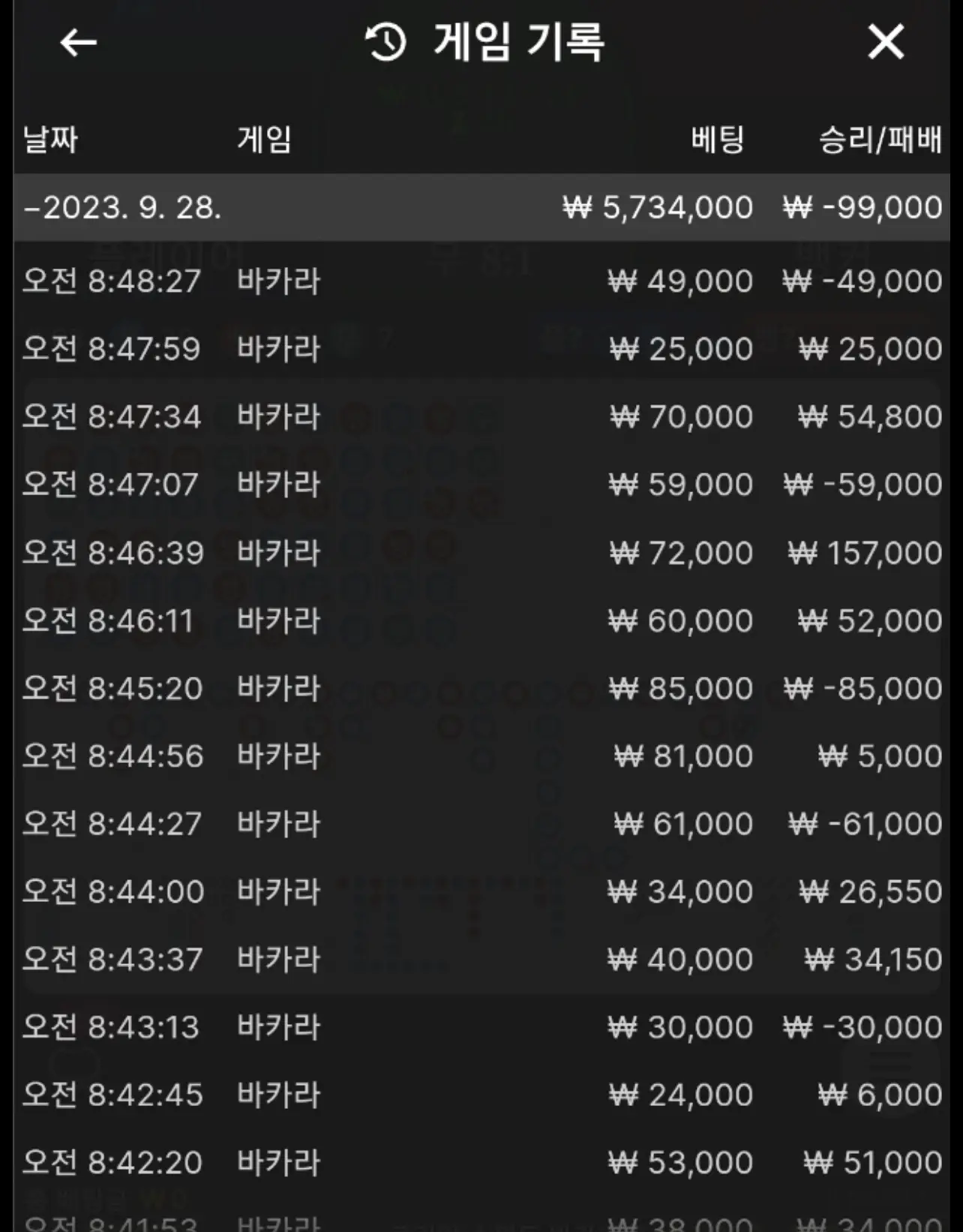Select the 8:47:07 baccarat entry
The height and width of the screenshot is (1232, 963).
click(x=481, y=485)
